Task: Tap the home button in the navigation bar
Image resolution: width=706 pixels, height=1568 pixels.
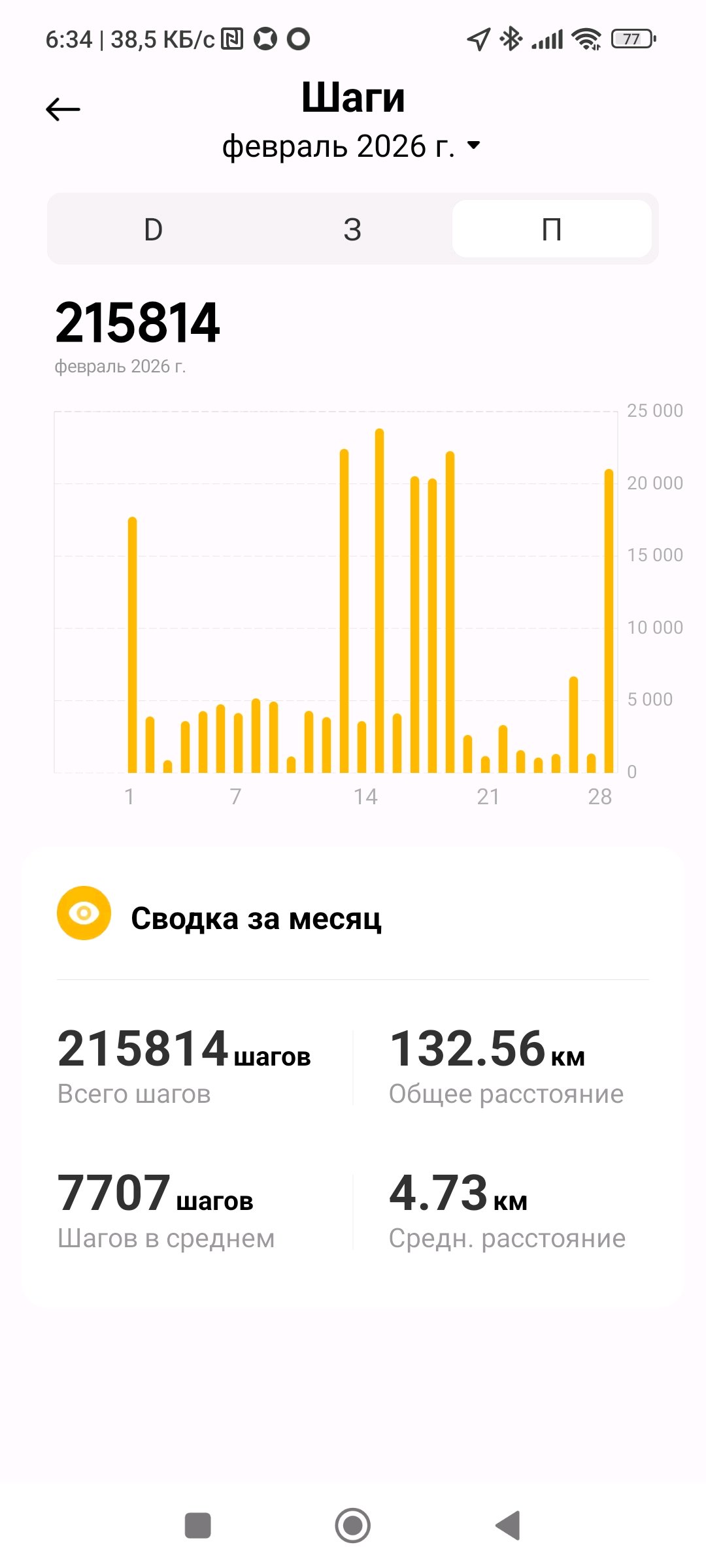Action: (352, 1526)
